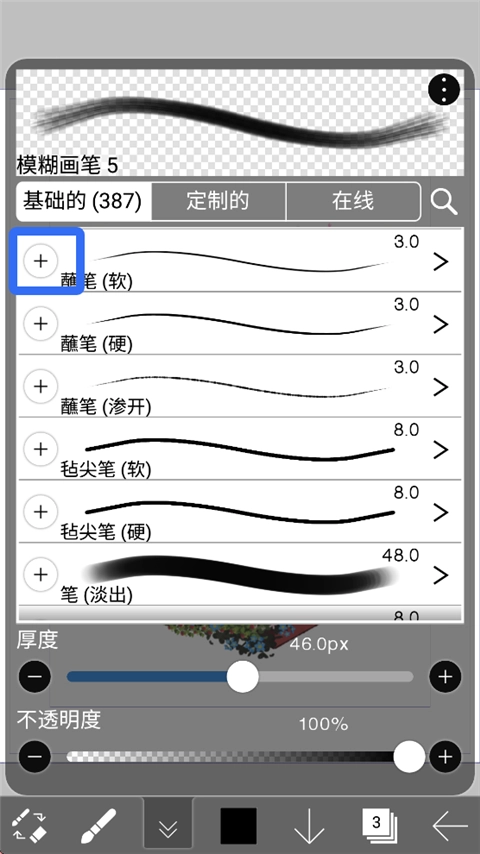Viewport: 480px width, 854px height.
Task: Switch to the 在线 tab
Action: 353,202
